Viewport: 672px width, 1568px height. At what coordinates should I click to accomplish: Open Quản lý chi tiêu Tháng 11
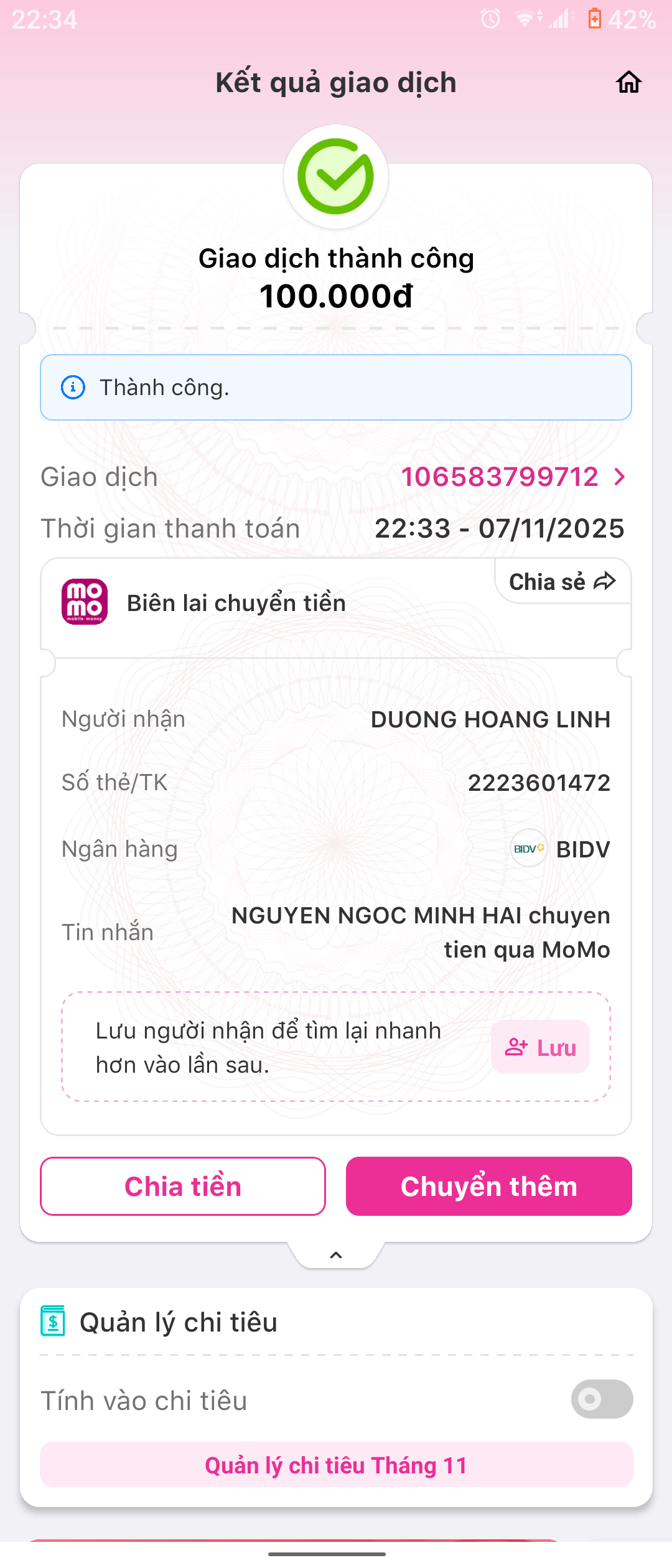tap(336, 1465)
